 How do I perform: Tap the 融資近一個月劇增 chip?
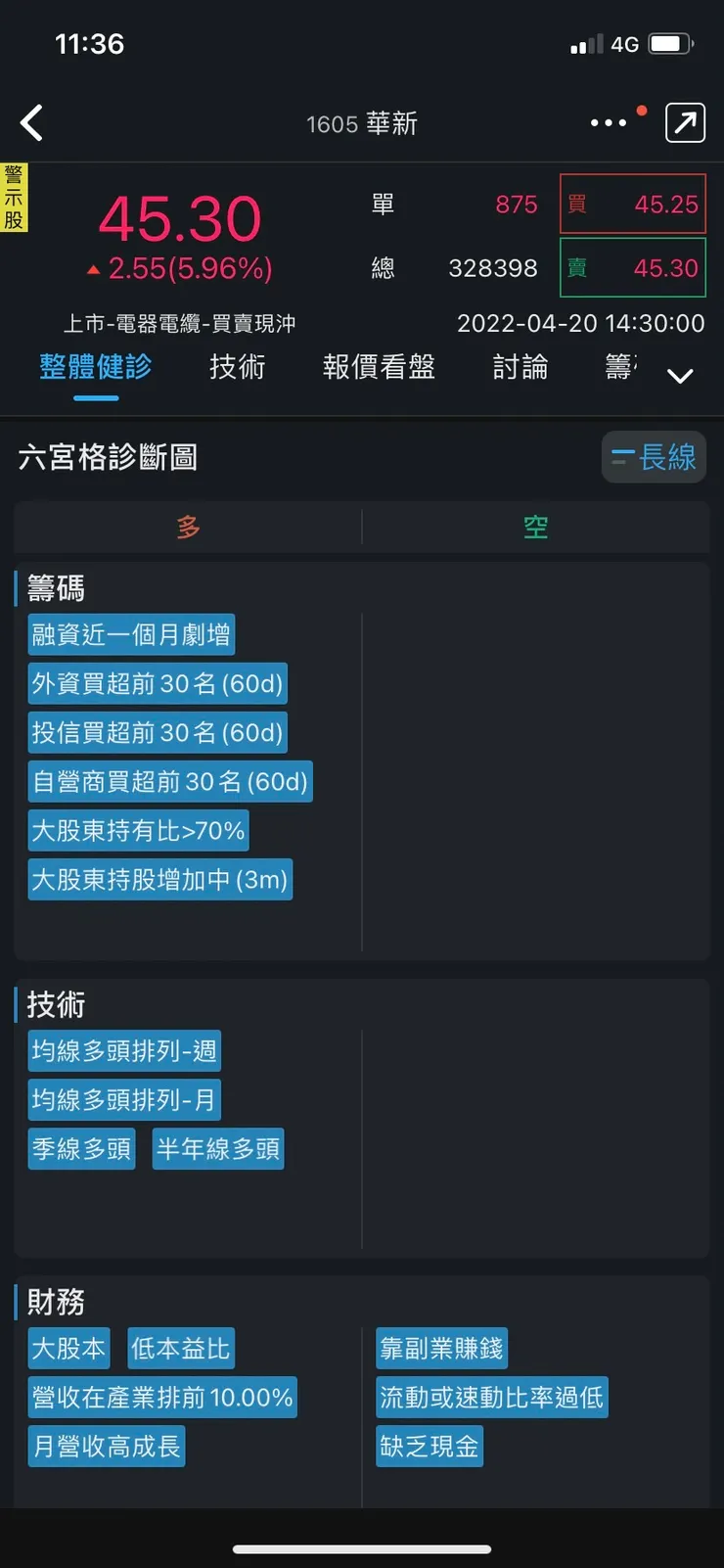point(131,634)
